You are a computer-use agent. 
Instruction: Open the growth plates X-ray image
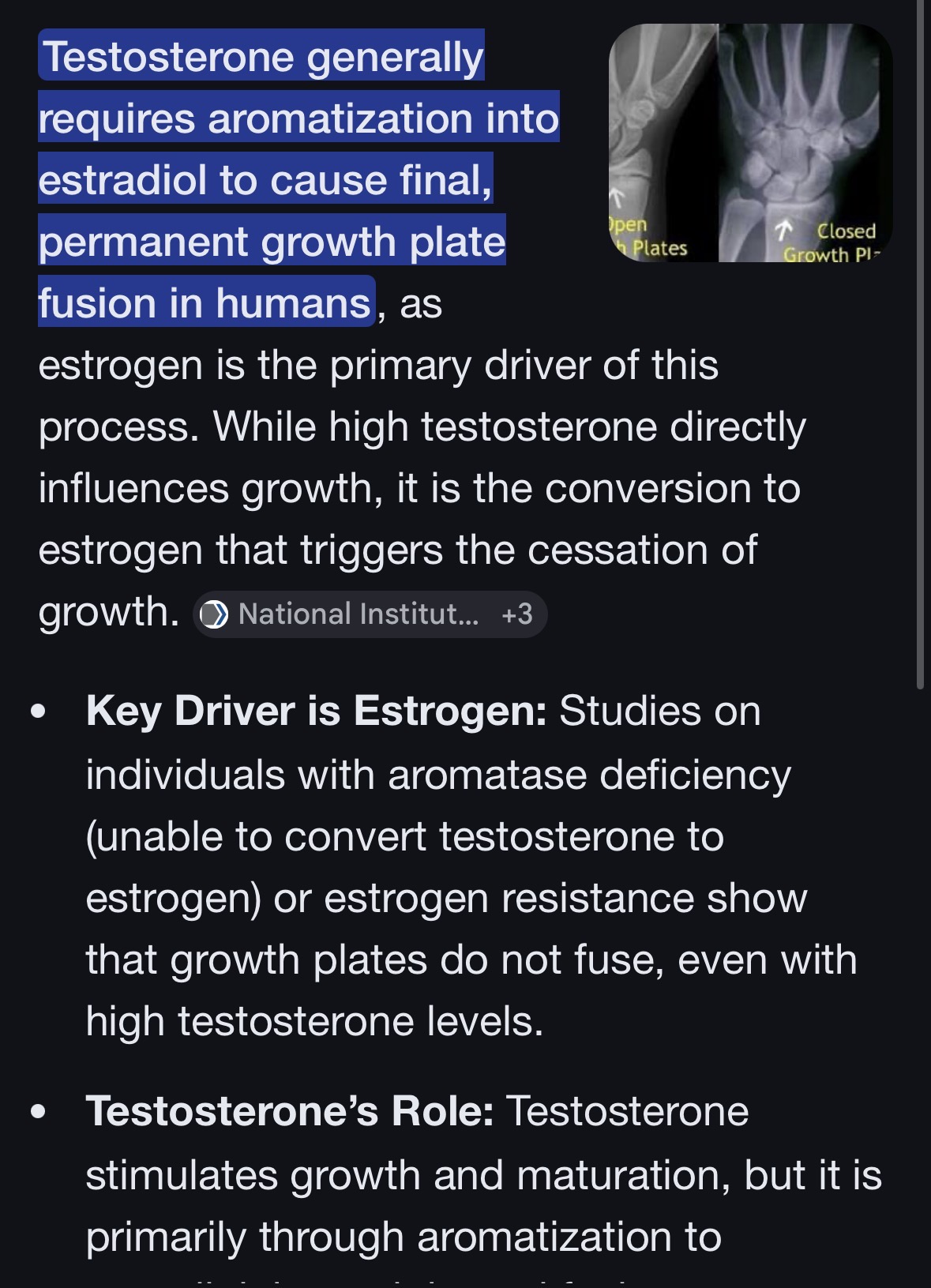(750, 143)
